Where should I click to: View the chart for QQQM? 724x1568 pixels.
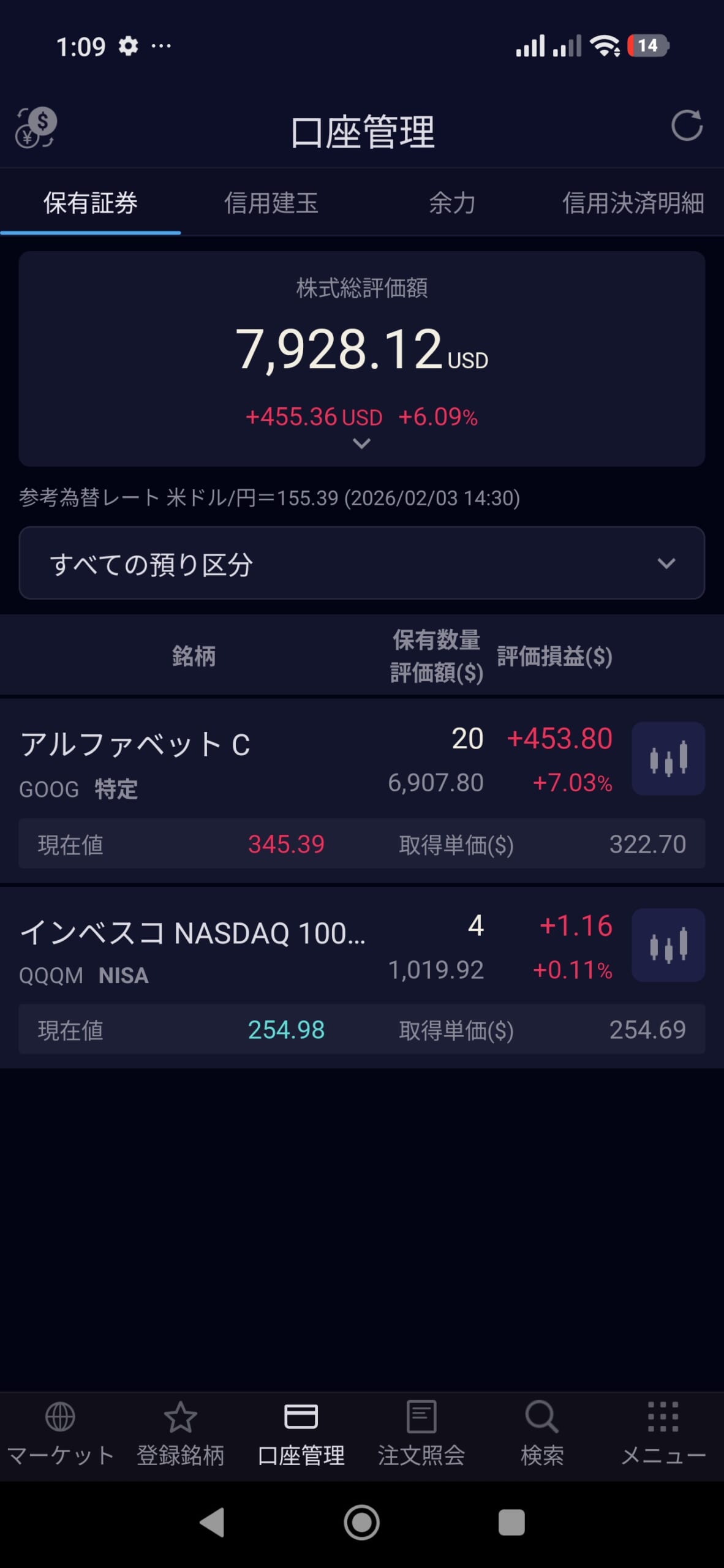[668, 945]
